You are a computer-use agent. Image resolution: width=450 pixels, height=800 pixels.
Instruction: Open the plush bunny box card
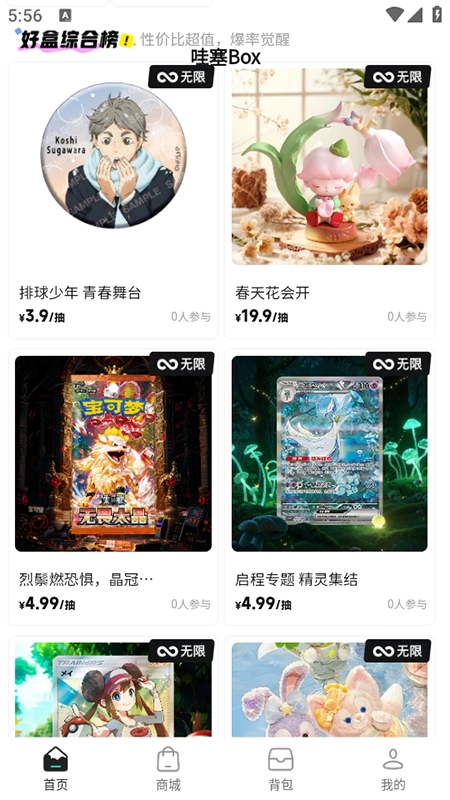point(329,687)
